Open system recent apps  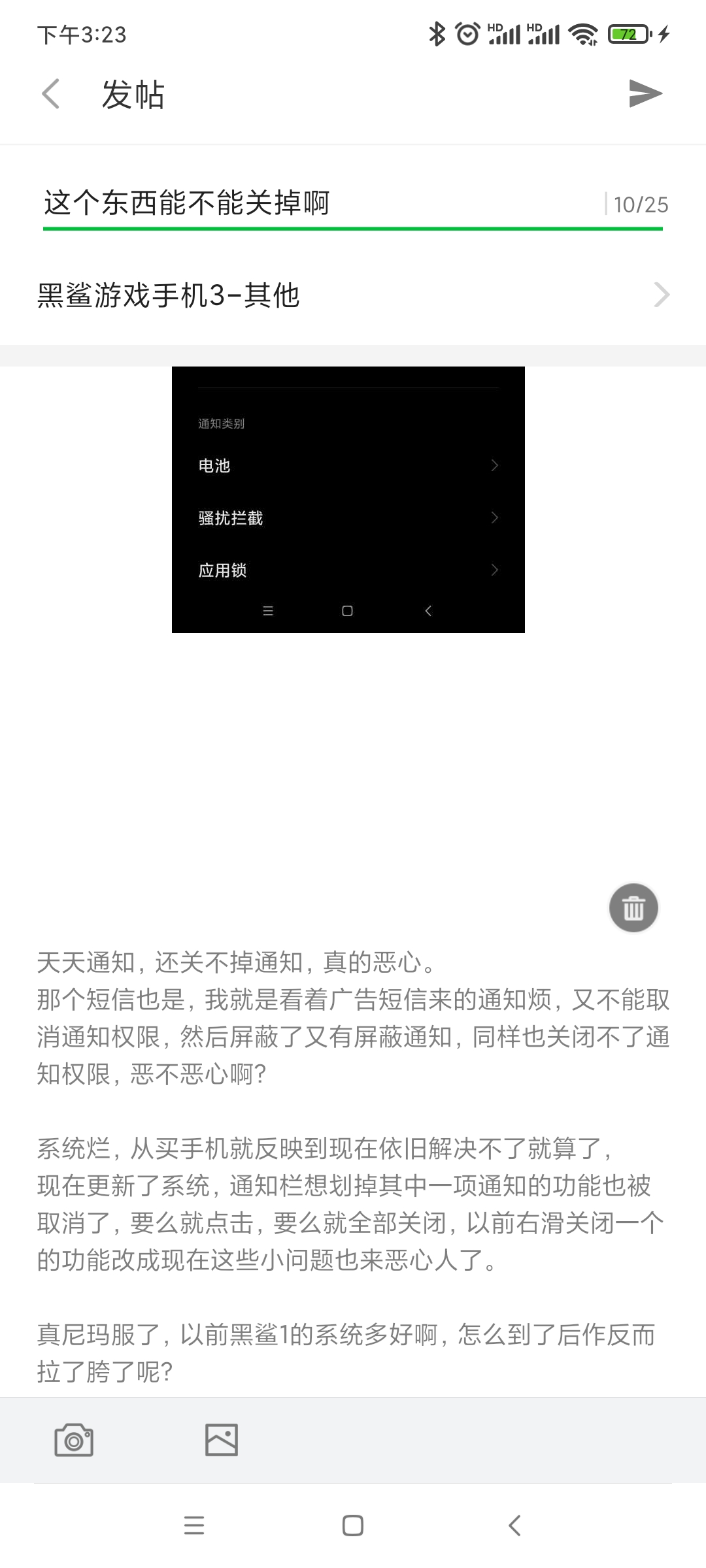[194, 1526]
